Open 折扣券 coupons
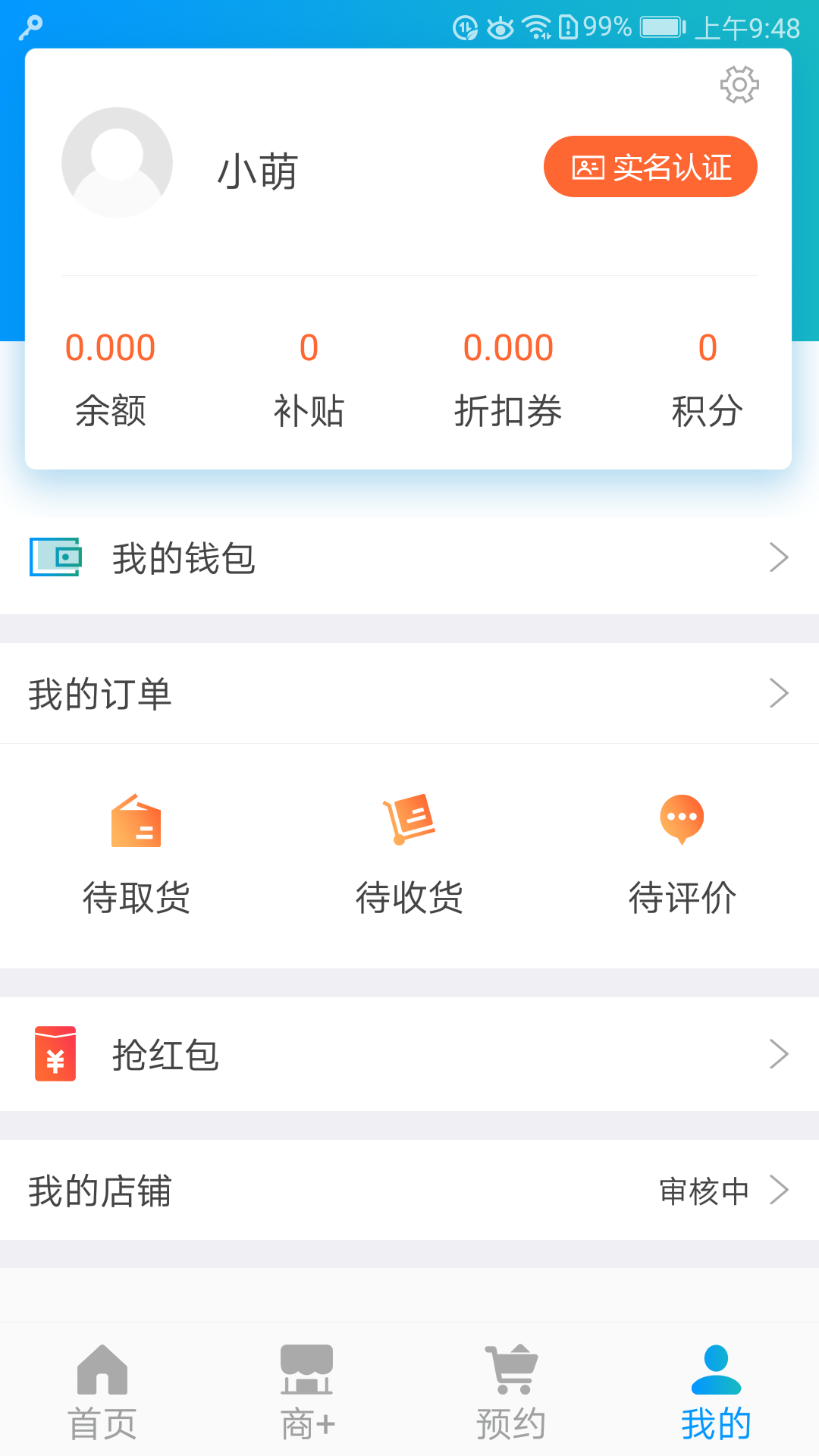Viewport: 819px width, 1456px height. [x=508, y=379]
